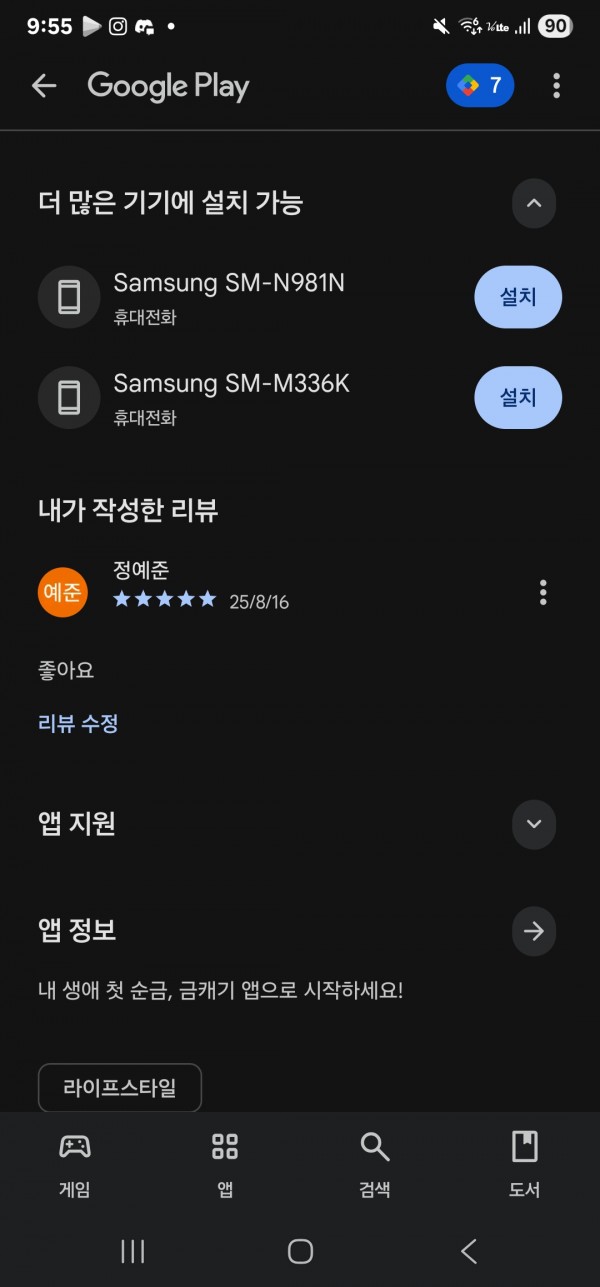Open the Play Points badge showing 7
600x1287 pixels.
pyautogui.click(x=480, y=86)
